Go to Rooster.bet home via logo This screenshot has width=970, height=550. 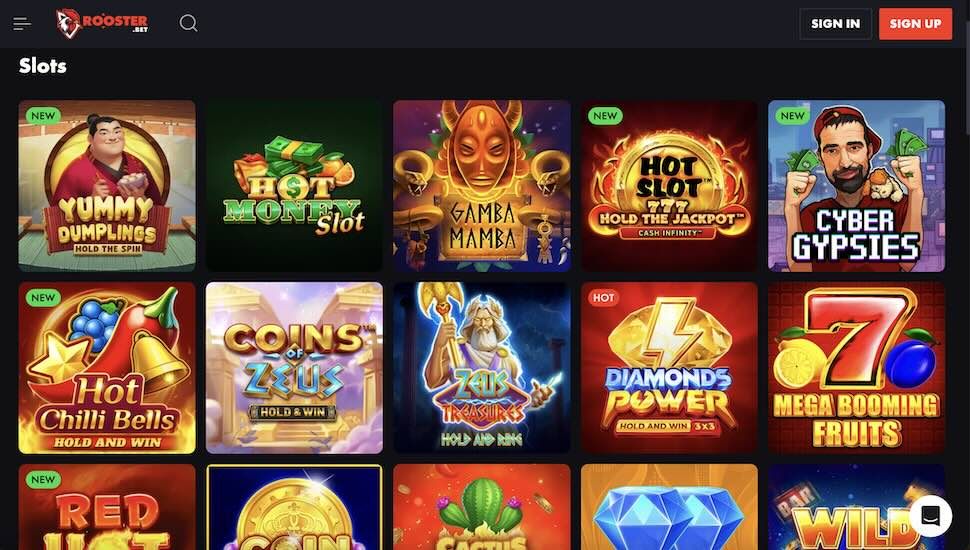102,23
